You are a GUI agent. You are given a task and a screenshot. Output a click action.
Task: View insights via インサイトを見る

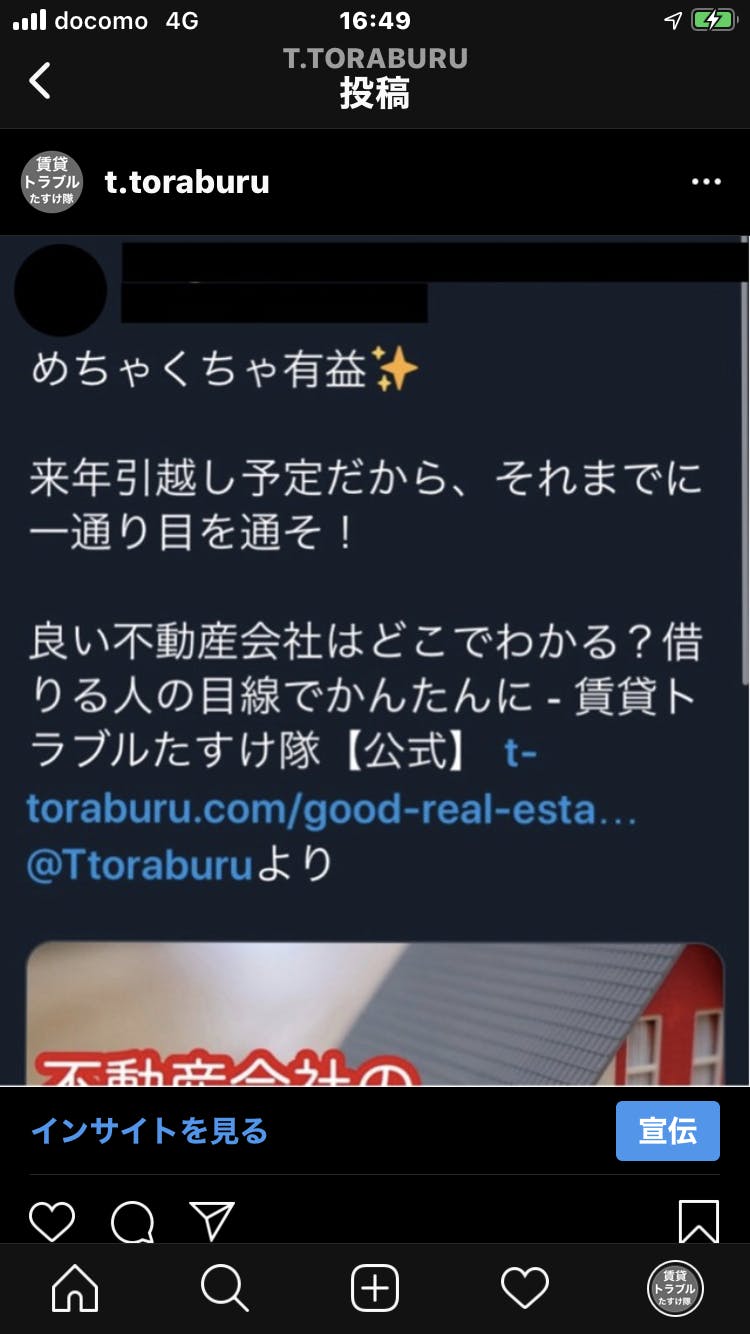point(149,1131)
